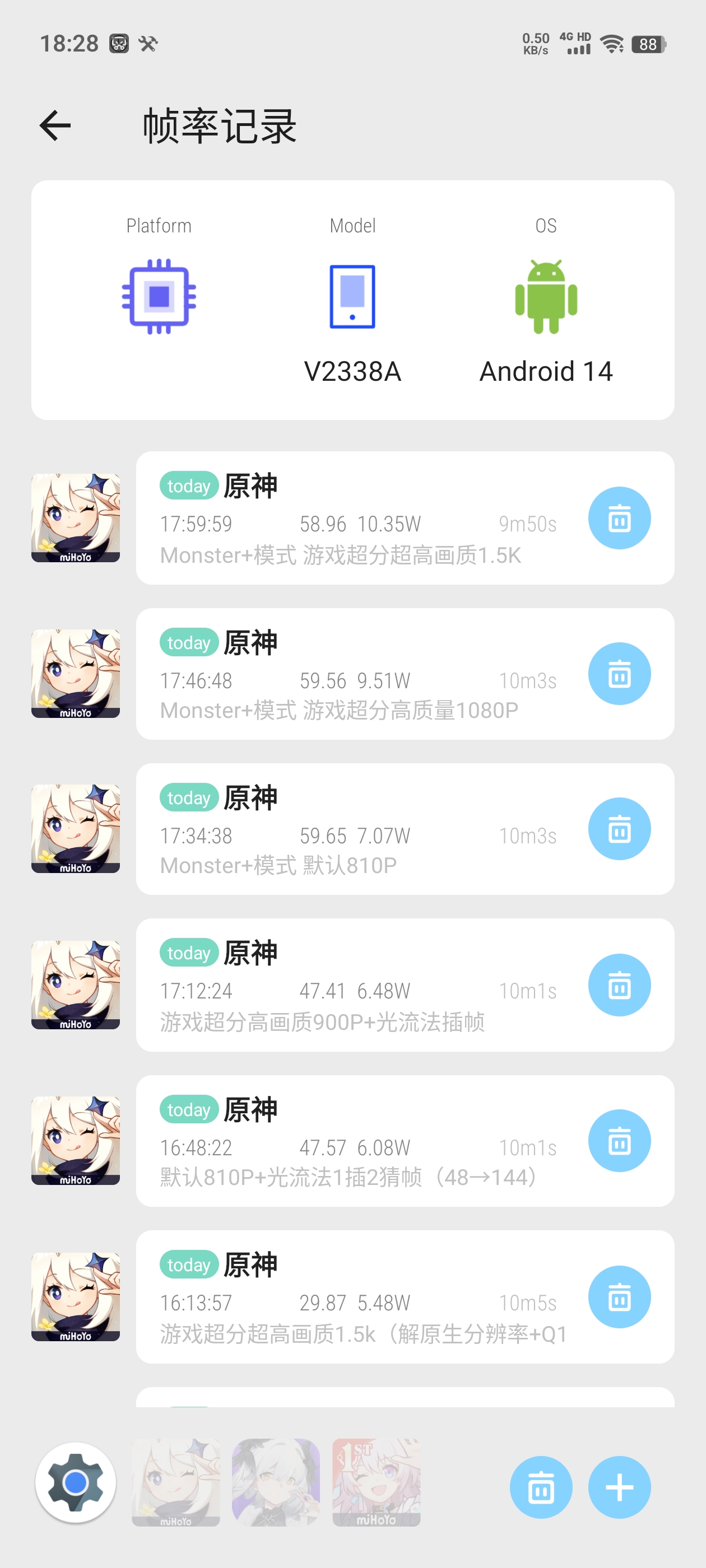Tap the bottom delete-all trash button

(541, 1488)
